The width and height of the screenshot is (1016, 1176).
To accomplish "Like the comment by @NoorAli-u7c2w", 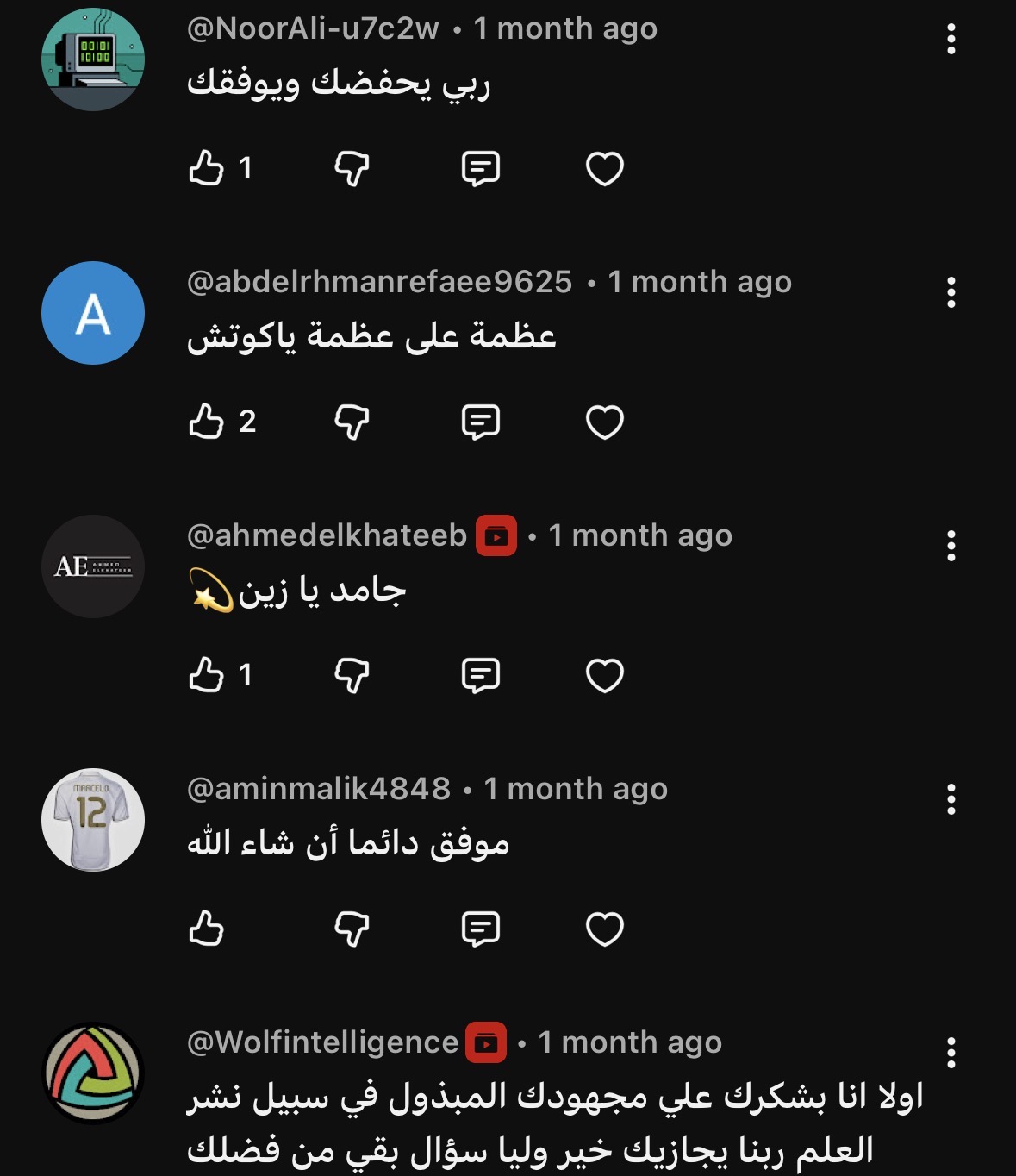I will pyautogui.click(x=207, y=168).
